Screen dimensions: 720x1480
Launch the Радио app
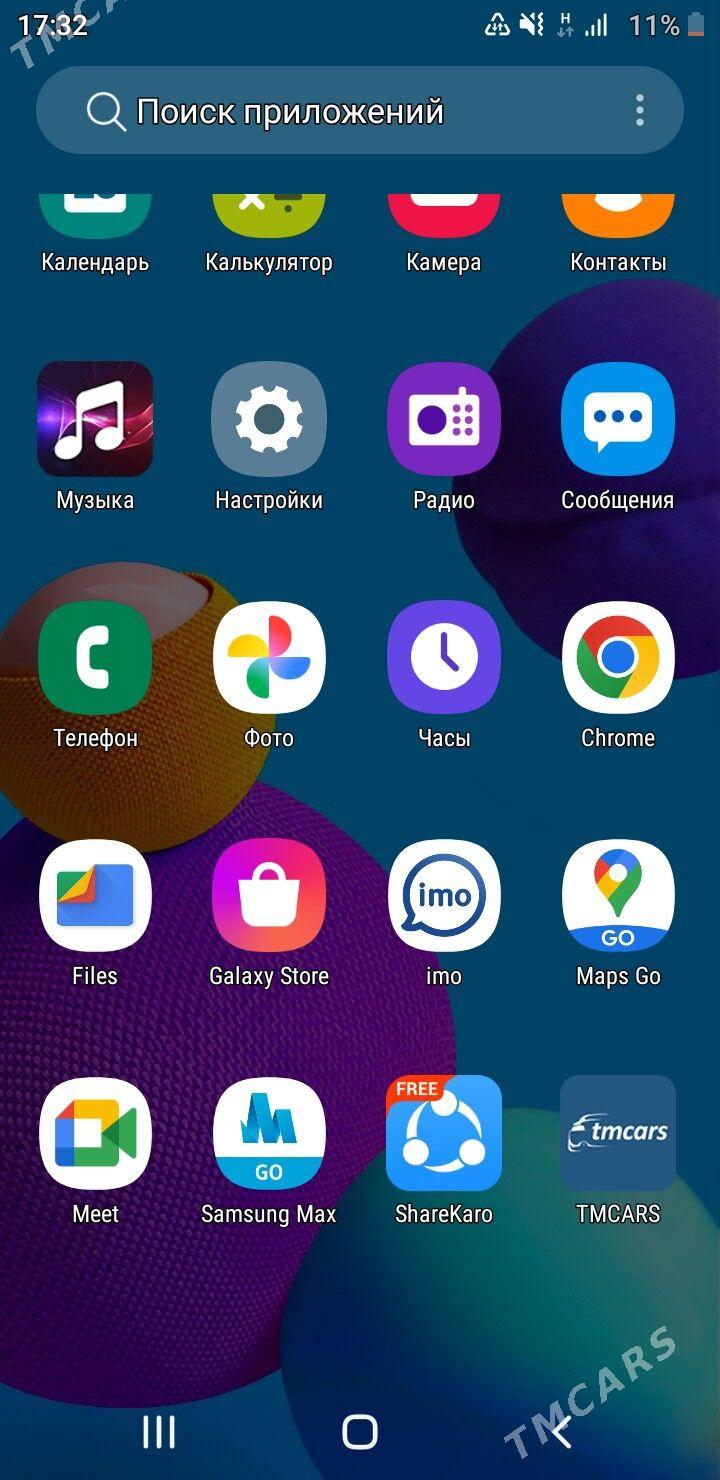coord(444,420)
